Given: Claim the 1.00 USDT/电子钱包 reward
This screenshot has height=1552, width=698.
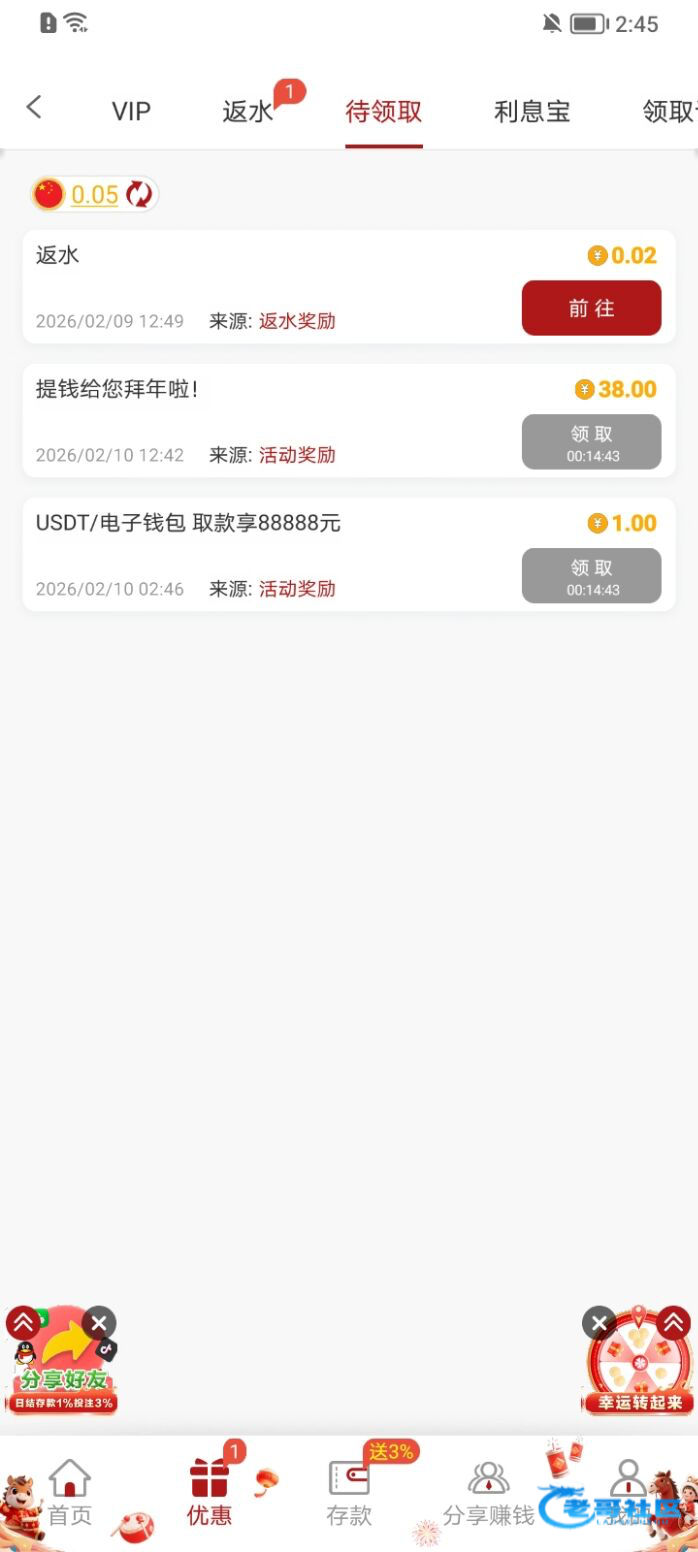Looking at the screenshot, I should pyautogui.click(x=591, y=576).
